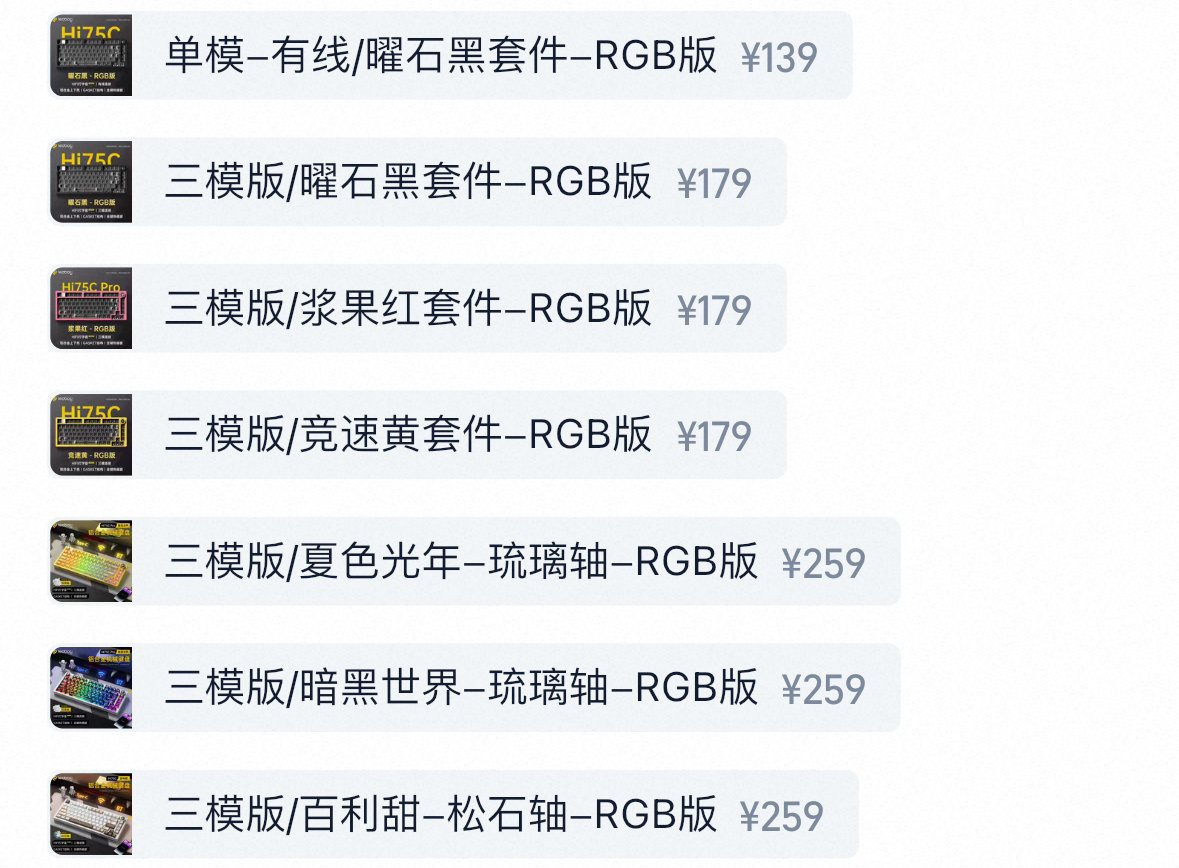This screenshot has height=868, width=1179.
Task: Select 单模-有线/曜石黑套件-RGB版 option
Action: tap(451, 56)
